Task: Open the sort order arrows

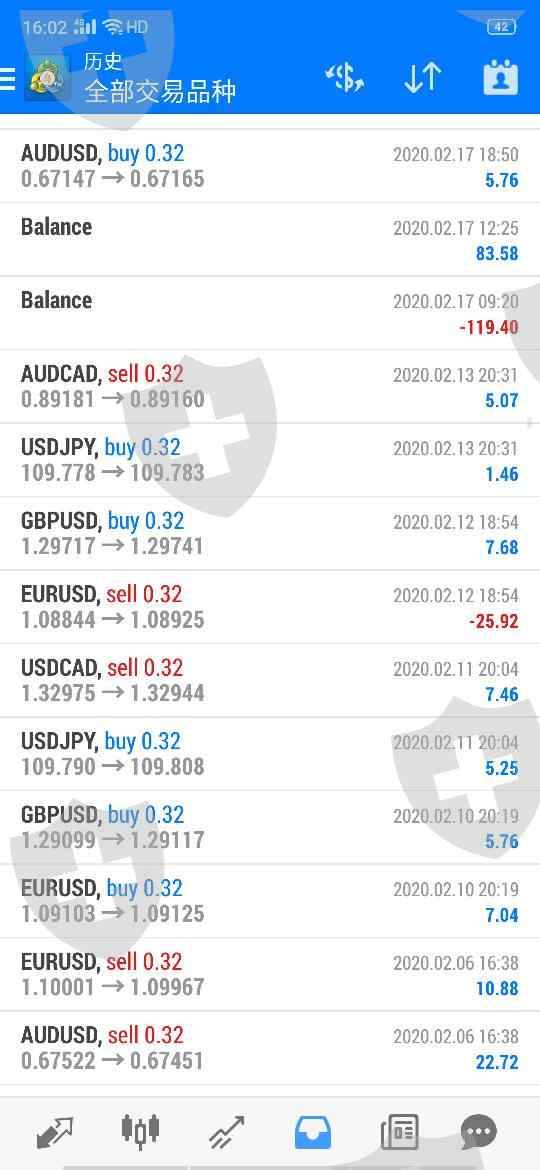Action: pos(423,78)
